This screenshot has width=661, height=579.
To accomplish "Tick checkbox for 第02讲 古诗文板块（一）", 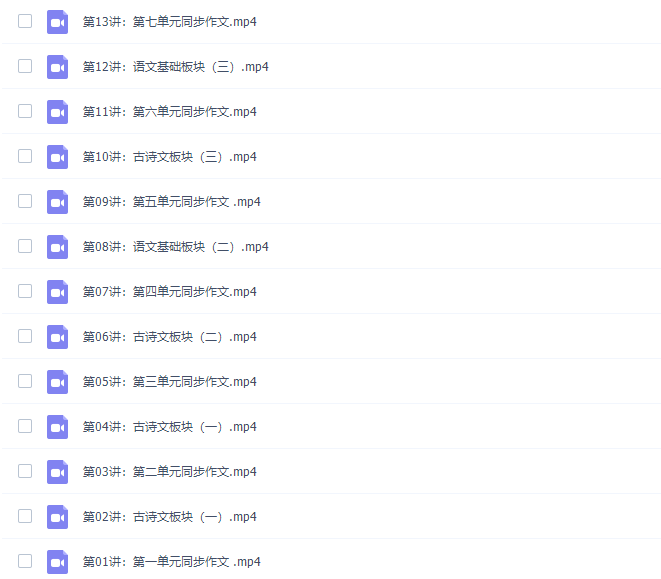I will click(25, 516).
